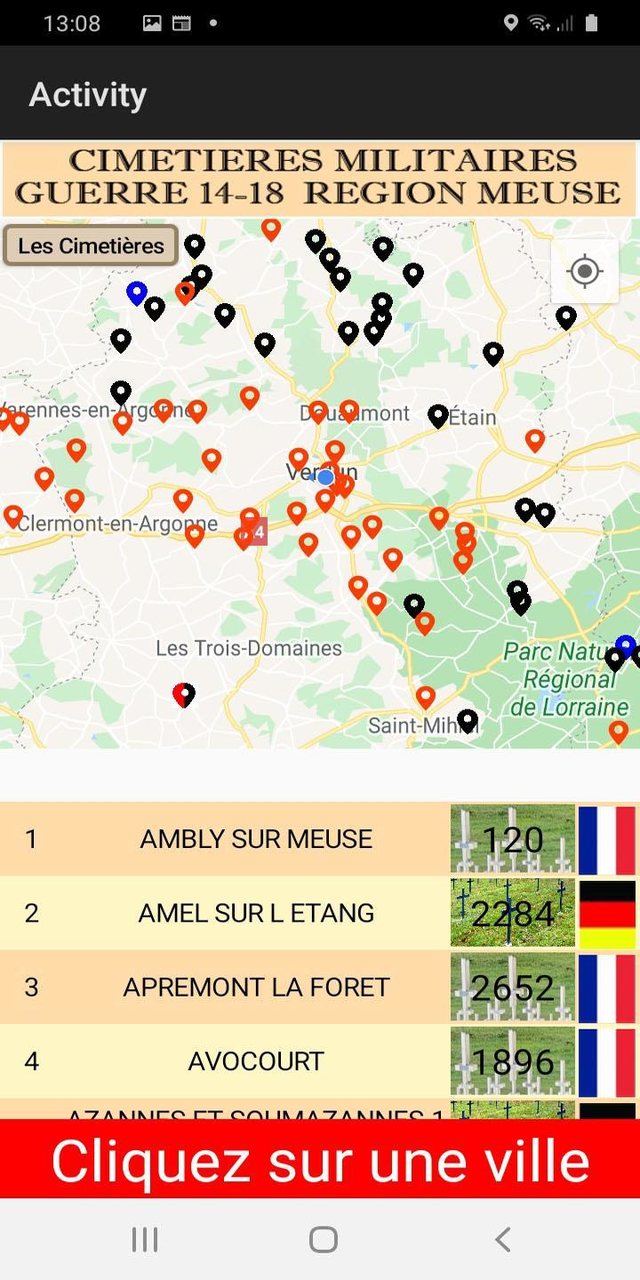Center map on my location

[x=584, y=271]
